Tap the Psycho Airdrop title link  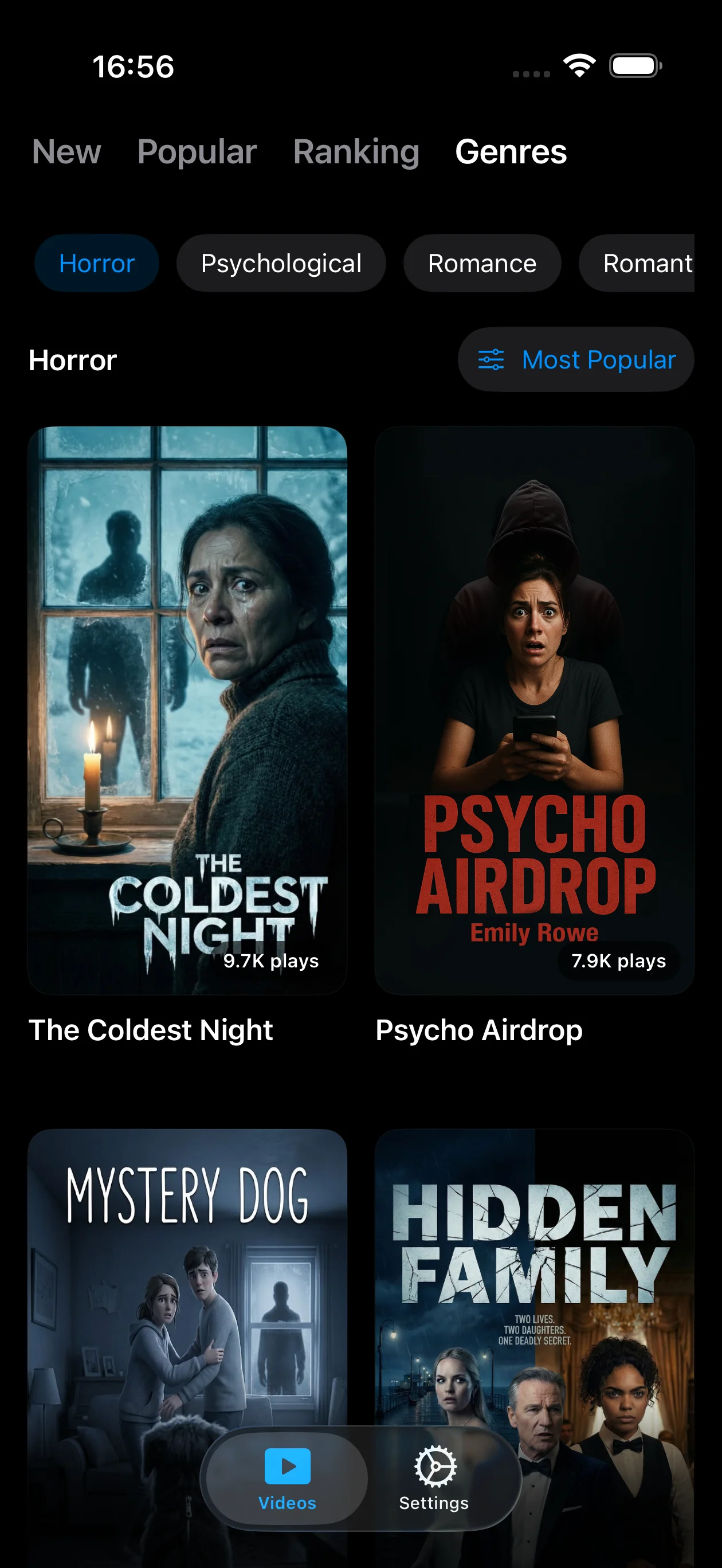pyautogui.click(x=478, y=1030)
